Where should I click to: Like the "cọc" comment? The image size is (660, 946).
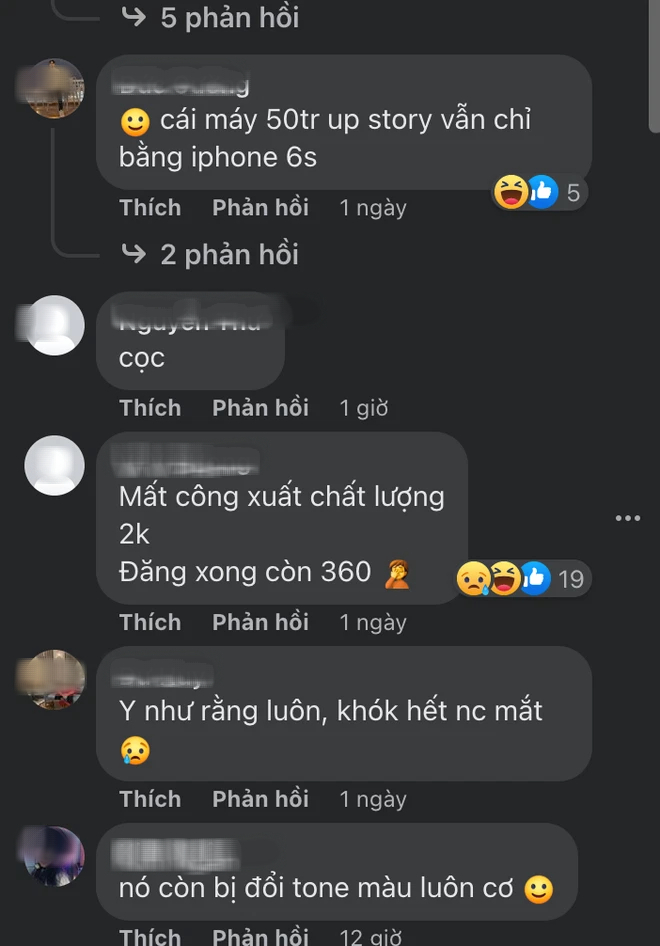pos(150,408)
